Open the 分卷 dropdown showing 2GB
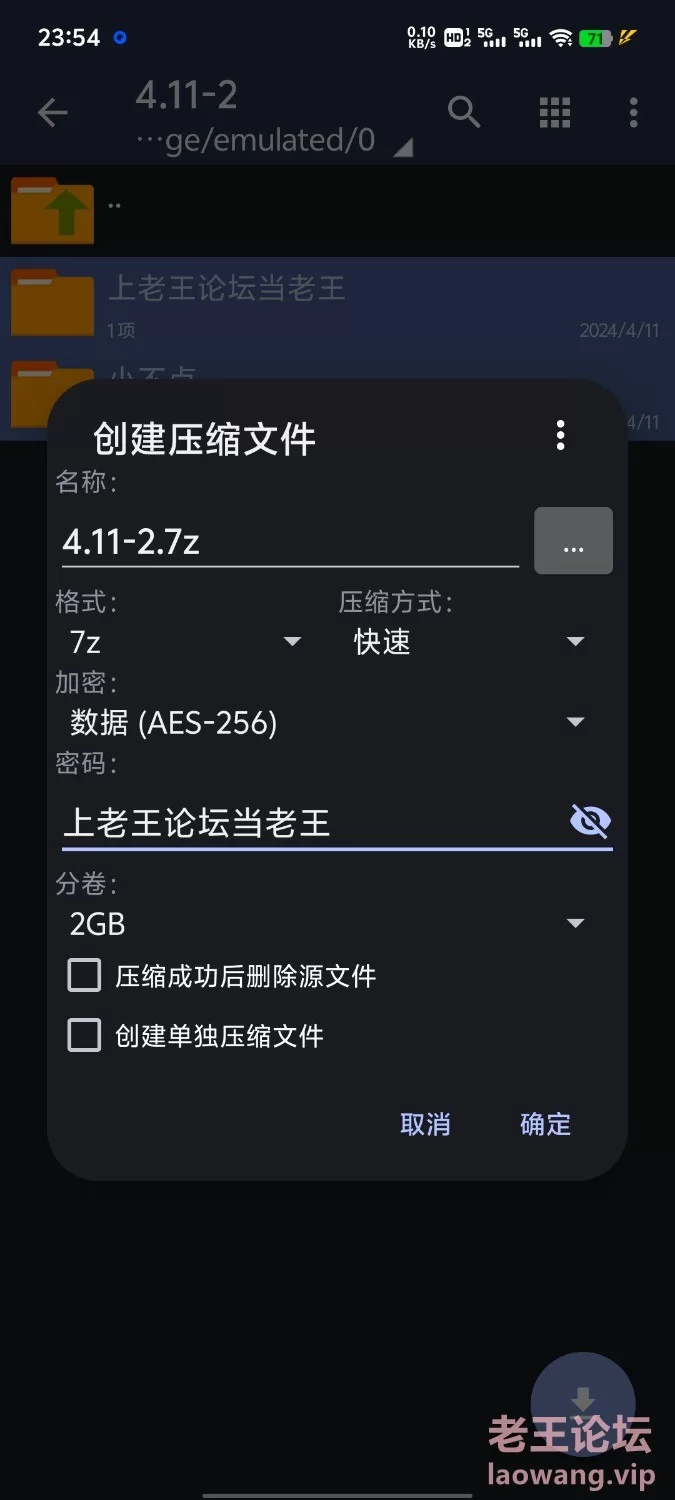 pos(326,923)
